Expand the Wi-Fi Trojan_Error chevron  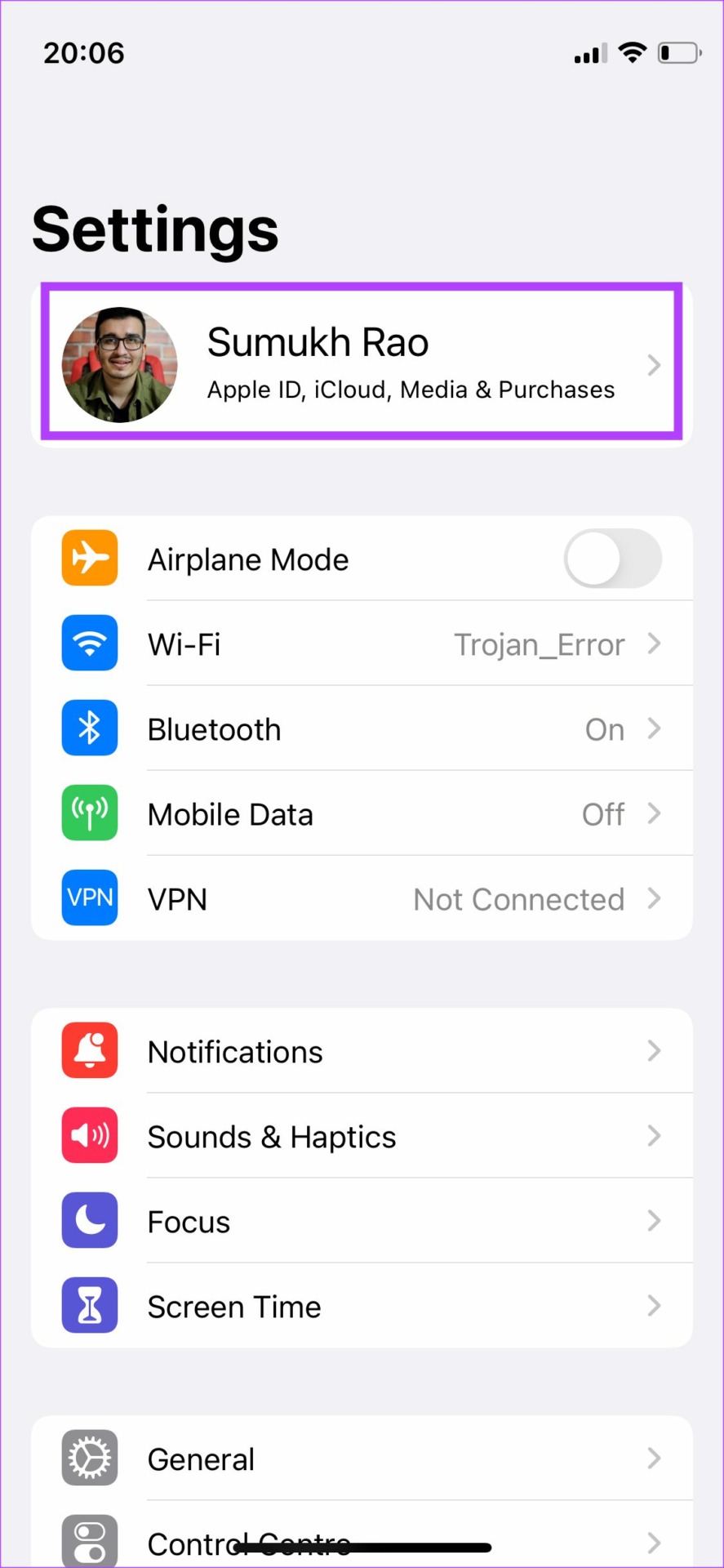coord(653,644)
